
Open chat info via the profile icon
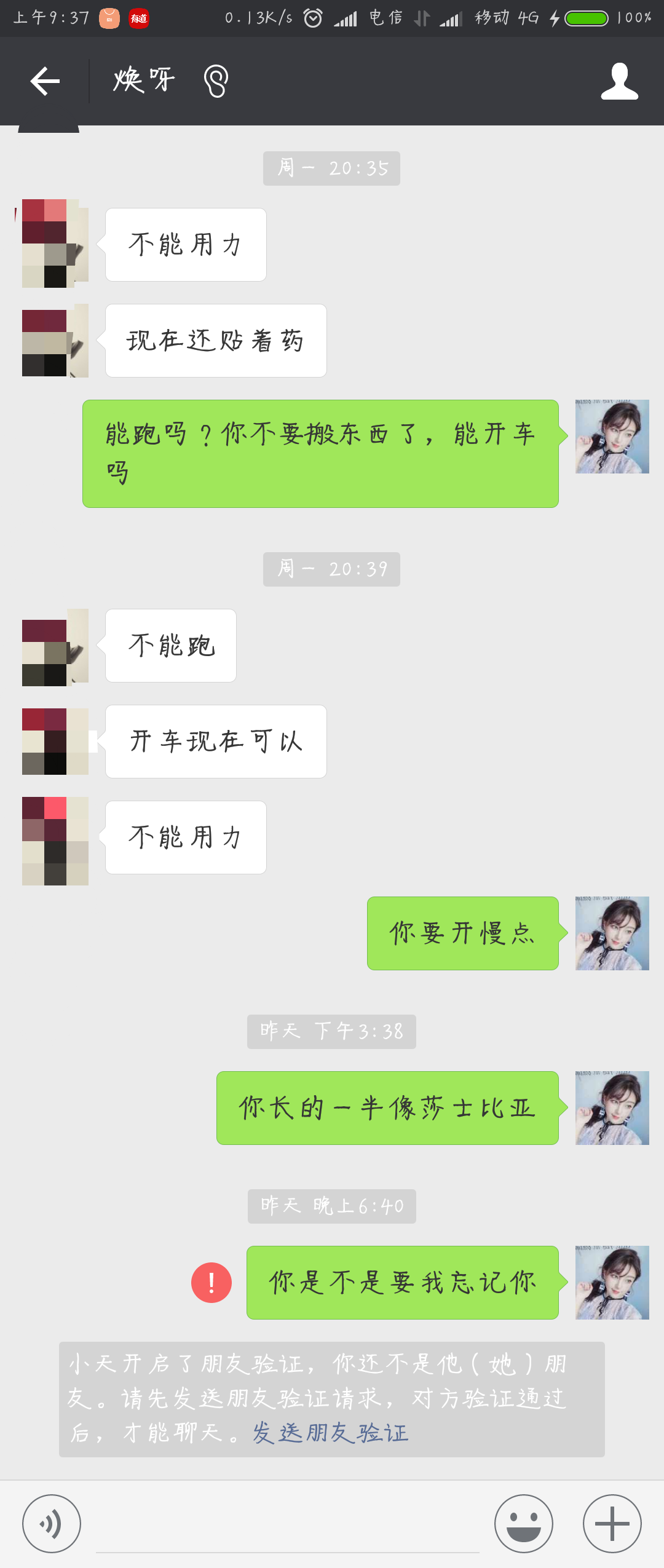point(619,81)
